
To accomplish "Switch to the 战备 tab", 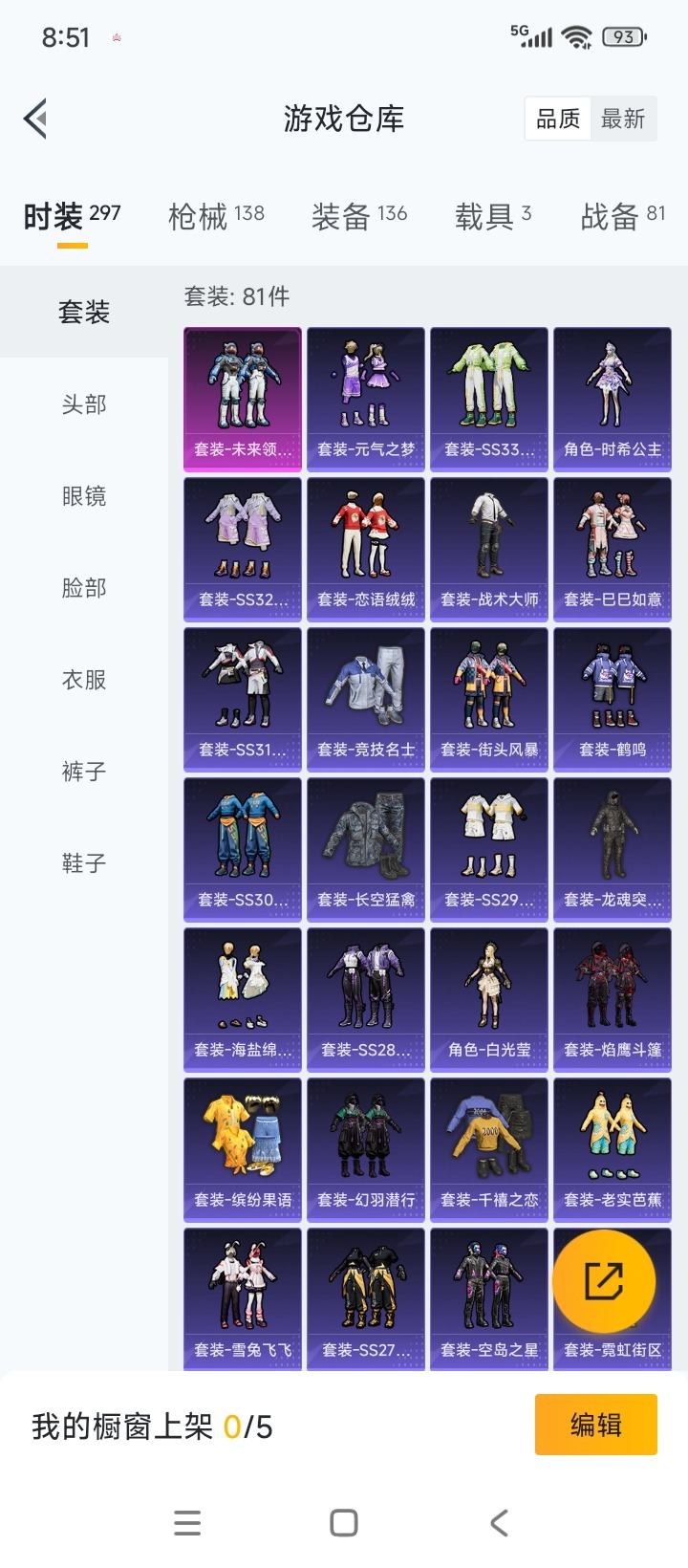I will 622,216.
